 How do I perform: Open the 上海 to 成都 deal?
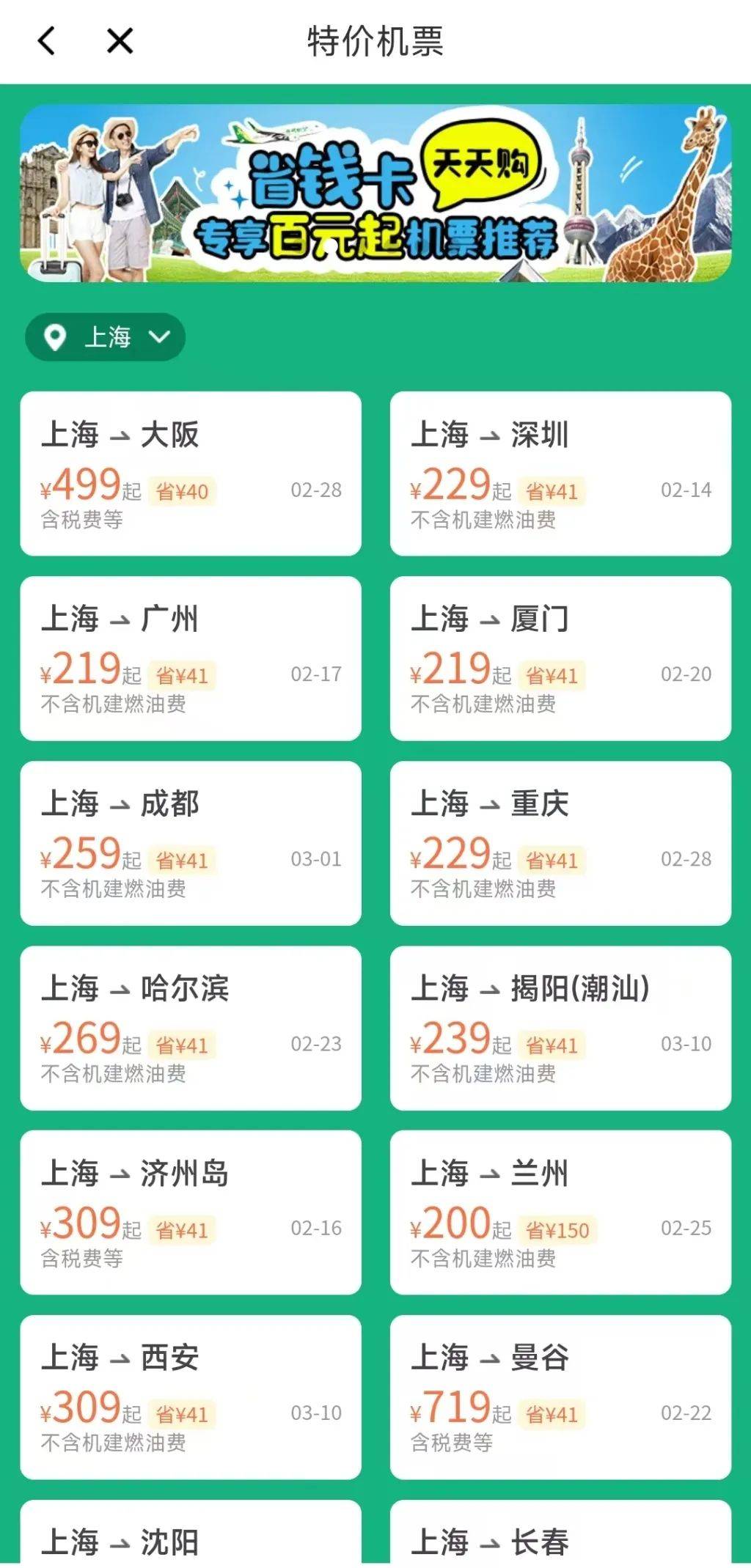tap(191, 843)
